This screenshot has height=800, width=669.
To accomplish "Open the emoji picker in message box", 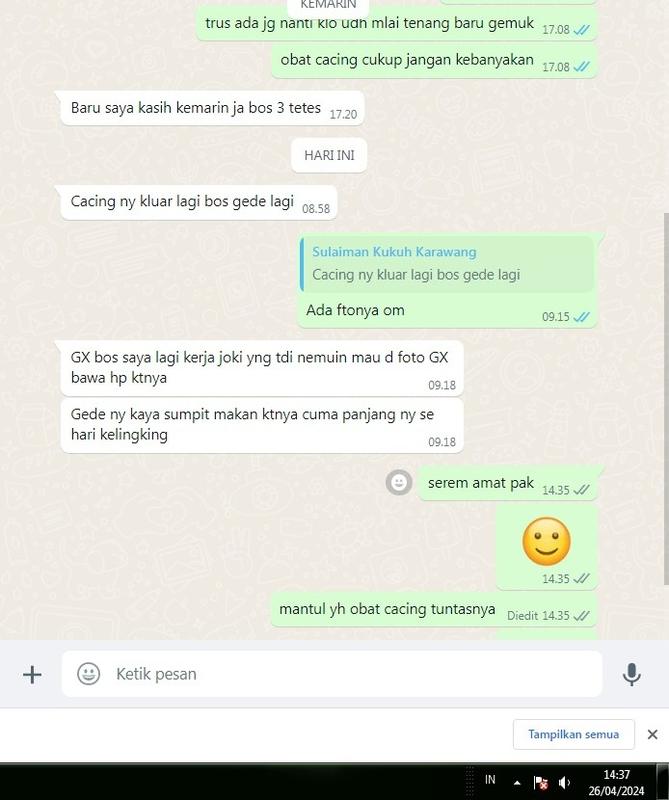I will coord(89,674).
